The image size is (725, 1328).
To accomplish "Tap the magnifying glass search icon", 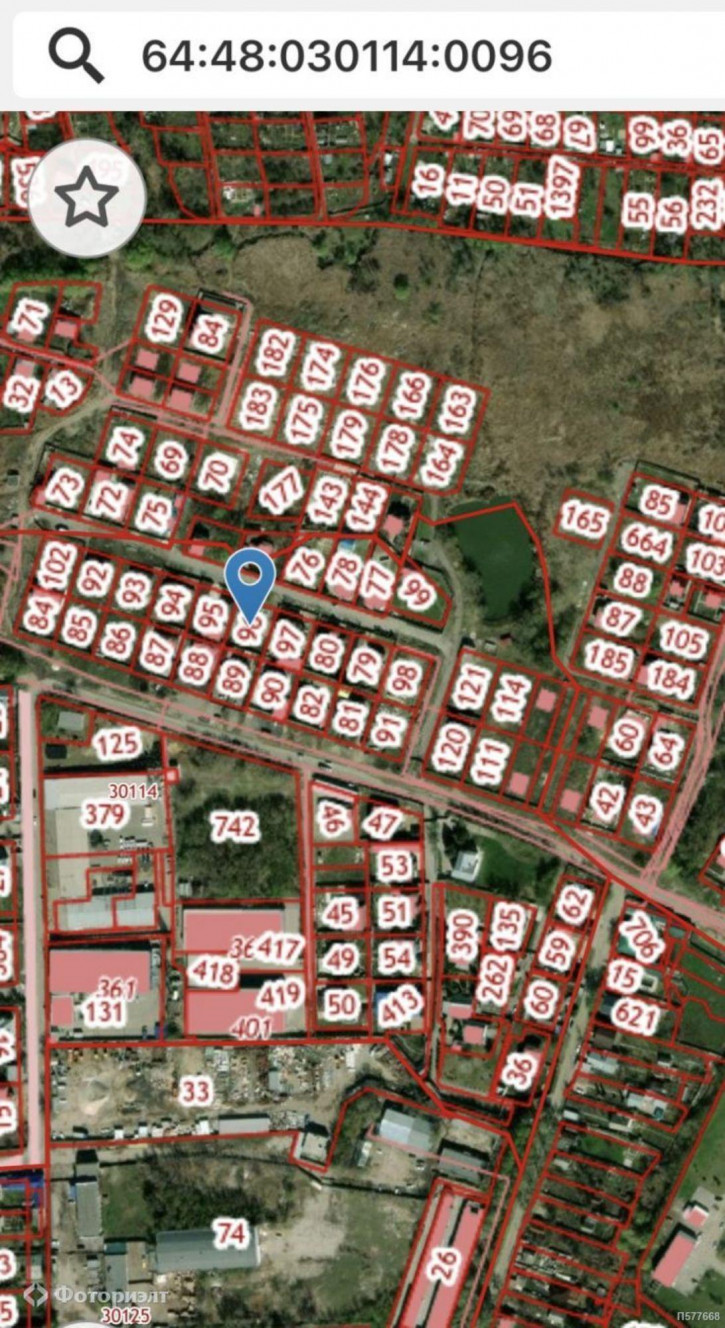I will pyautogui.click(x=76, y=56).
